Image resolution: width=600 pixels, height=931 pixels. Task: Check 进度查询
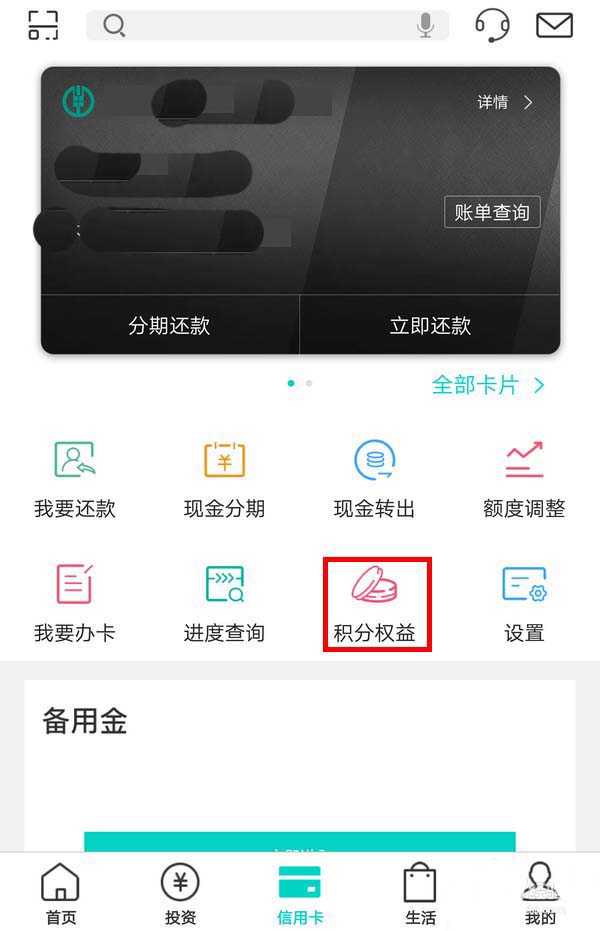[225, 602]
